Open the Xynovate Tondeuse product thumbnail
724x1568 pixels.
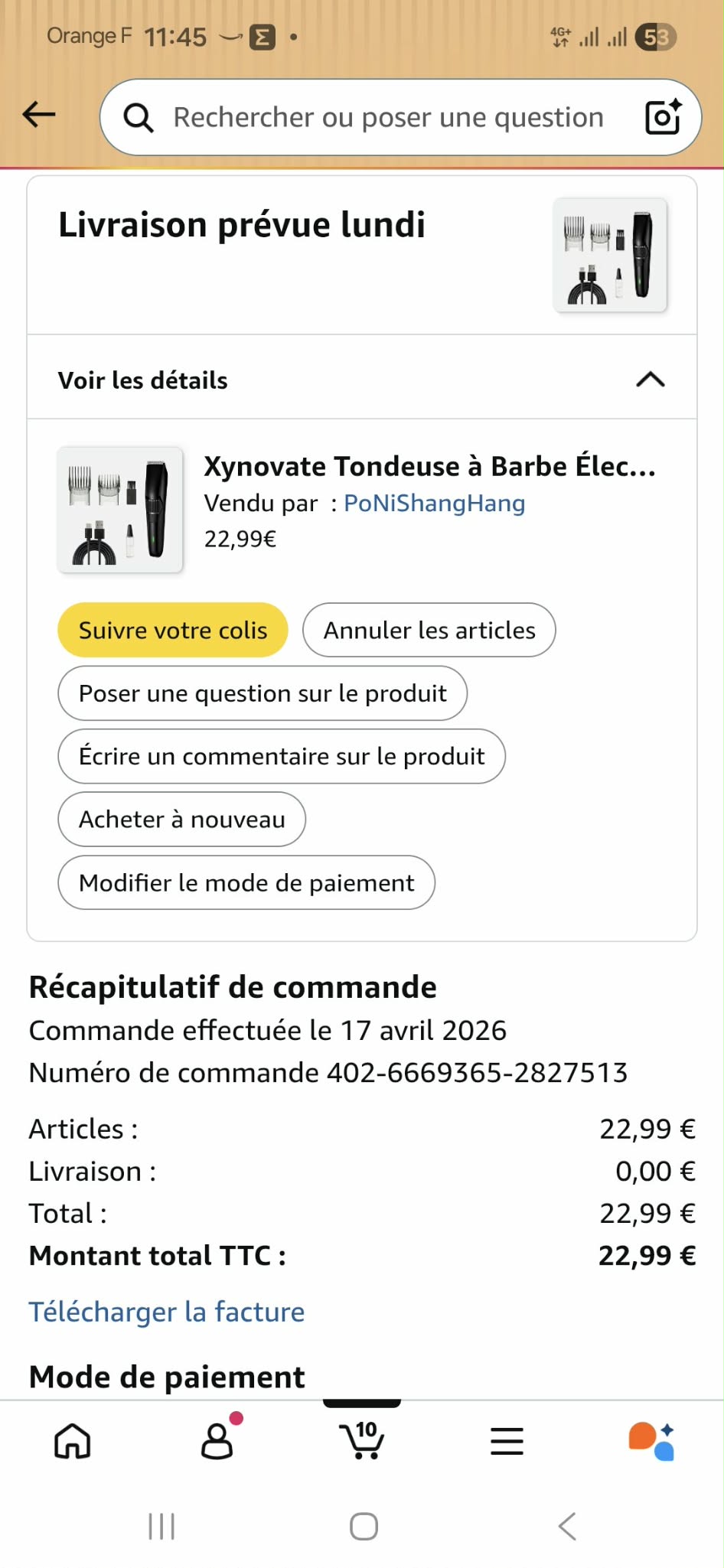[x=120, y=510]
